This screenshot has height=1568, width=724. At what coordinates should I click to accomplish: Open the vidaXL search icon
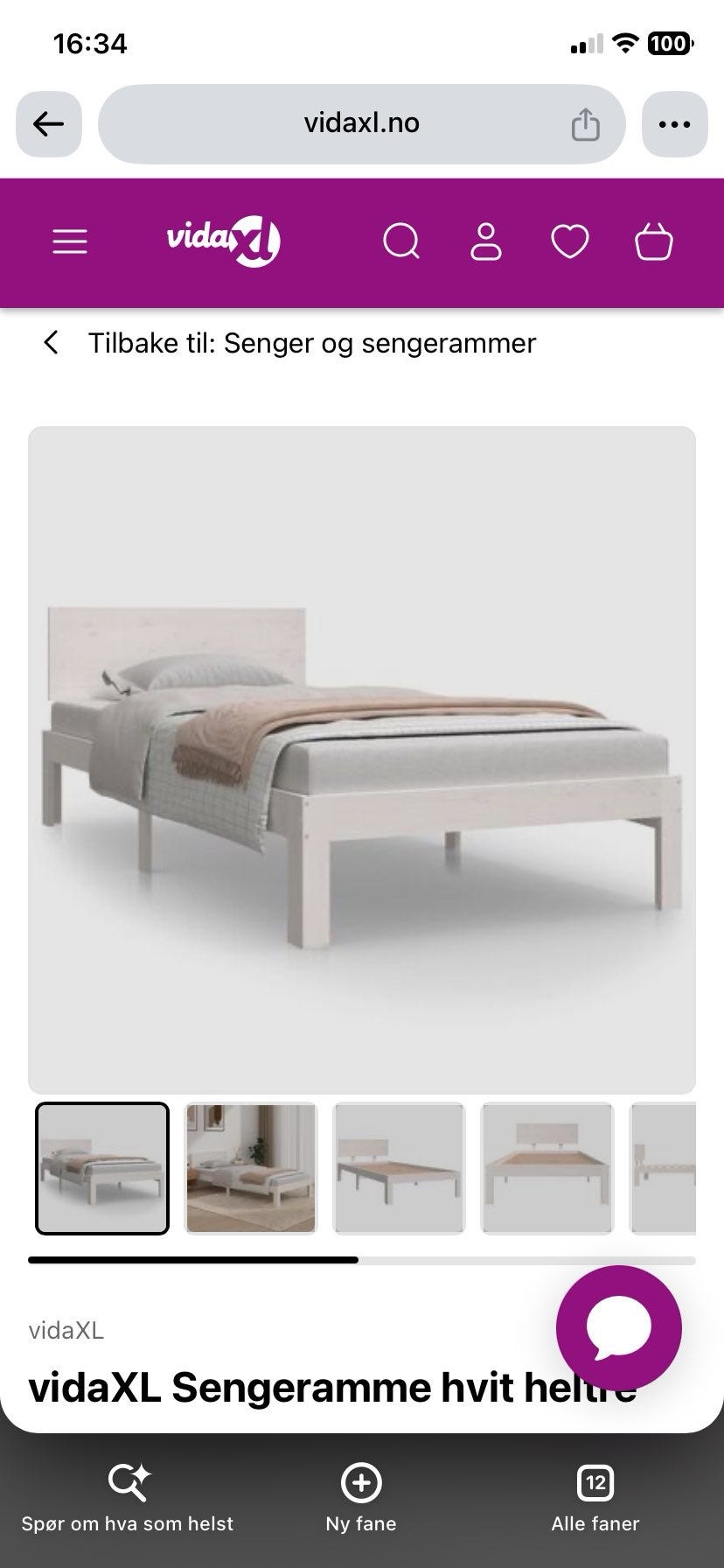pos(402,241)
